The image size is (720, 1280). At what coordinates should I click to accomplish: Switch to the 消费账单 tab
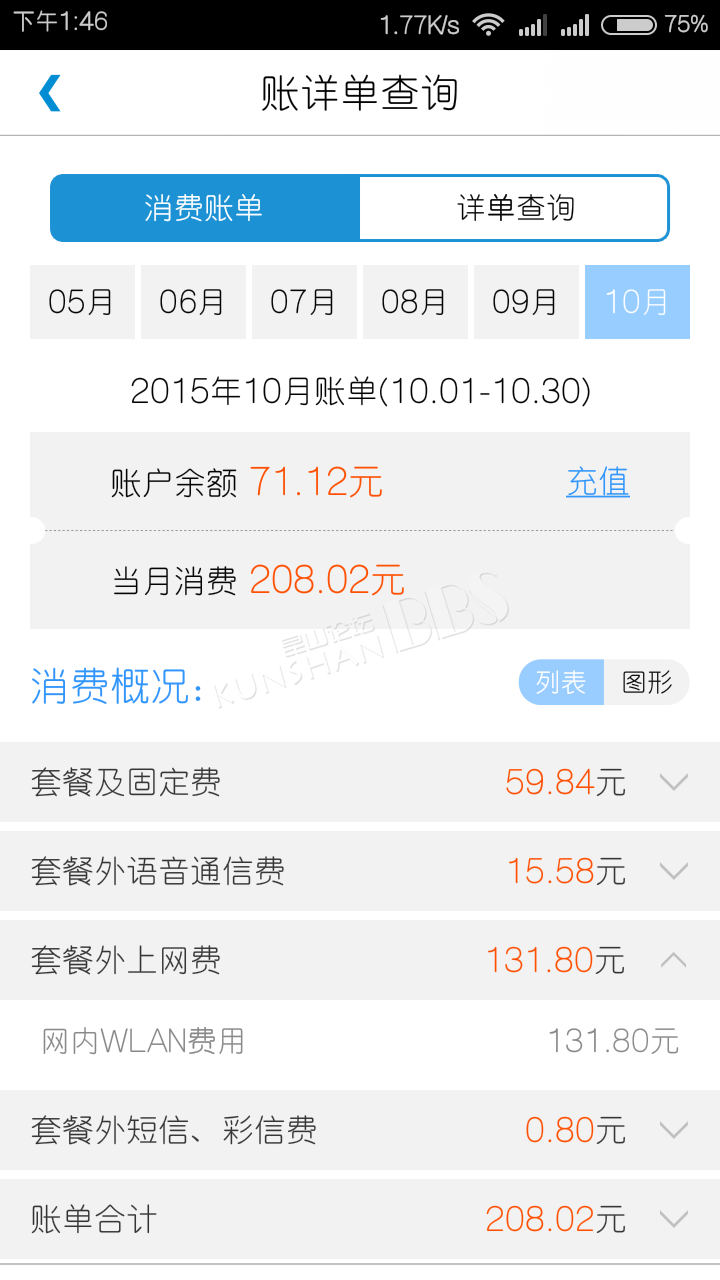(205, 208)
